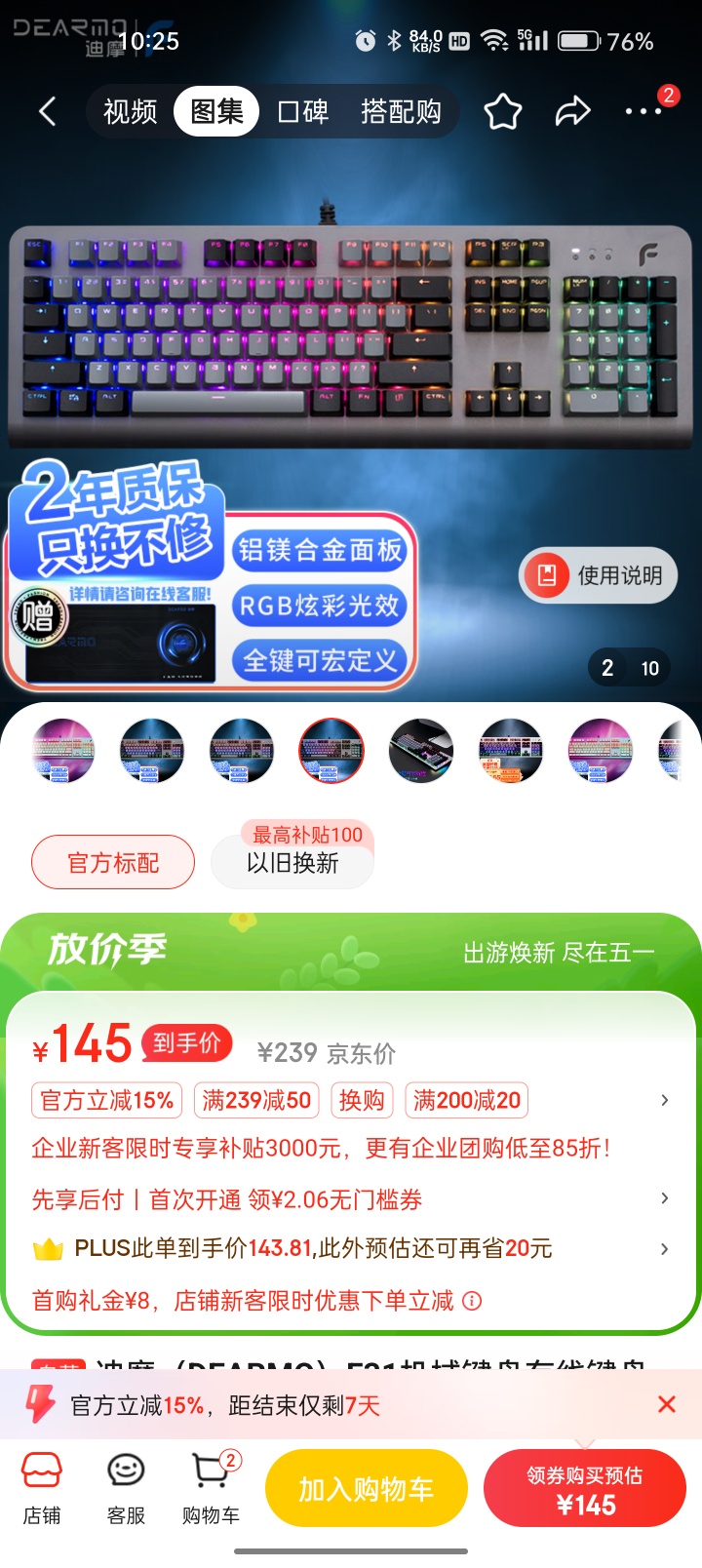The width and height of the screenshot is (702, 1568).
Task: Go back using the back arrow
Action: [47, 112]
